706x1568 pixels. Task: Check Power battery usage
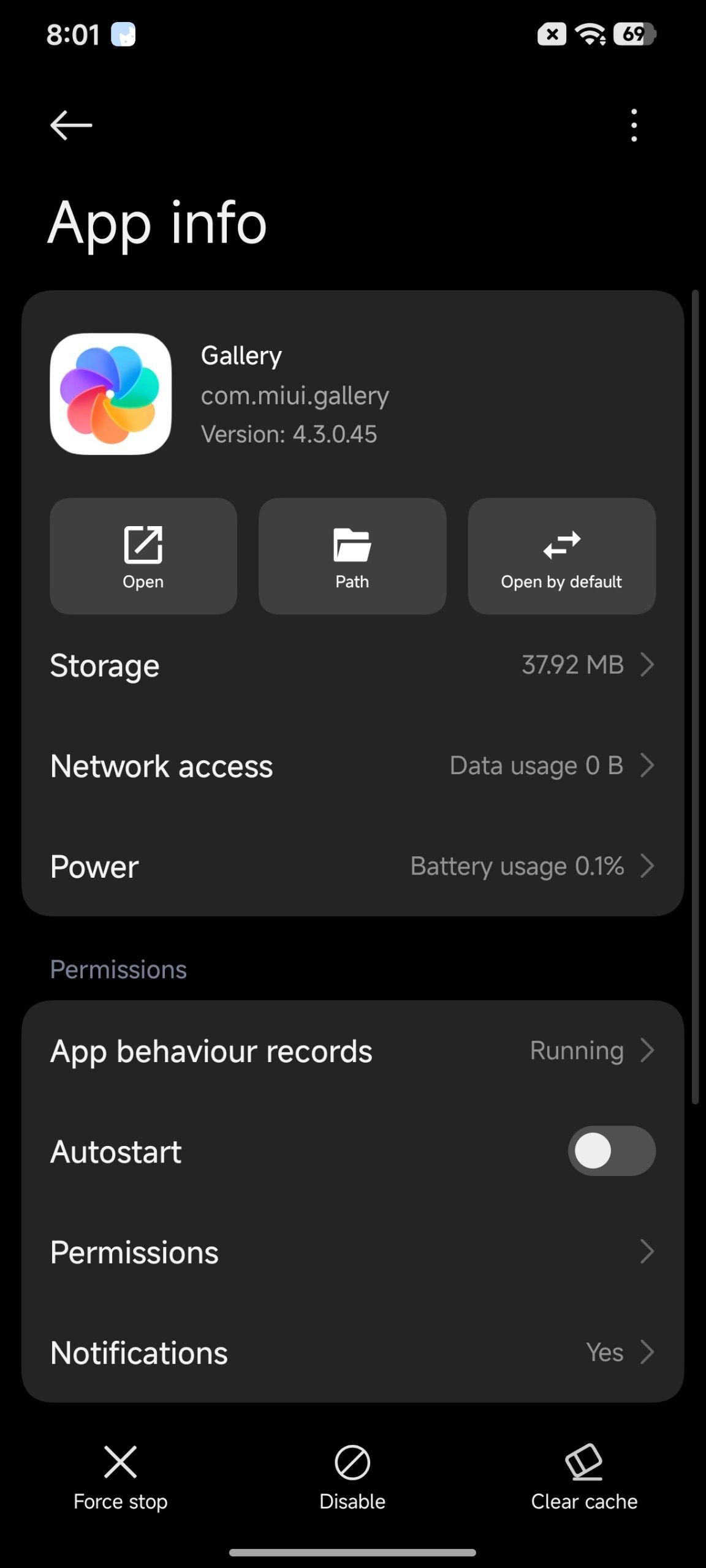pos(352,866)
